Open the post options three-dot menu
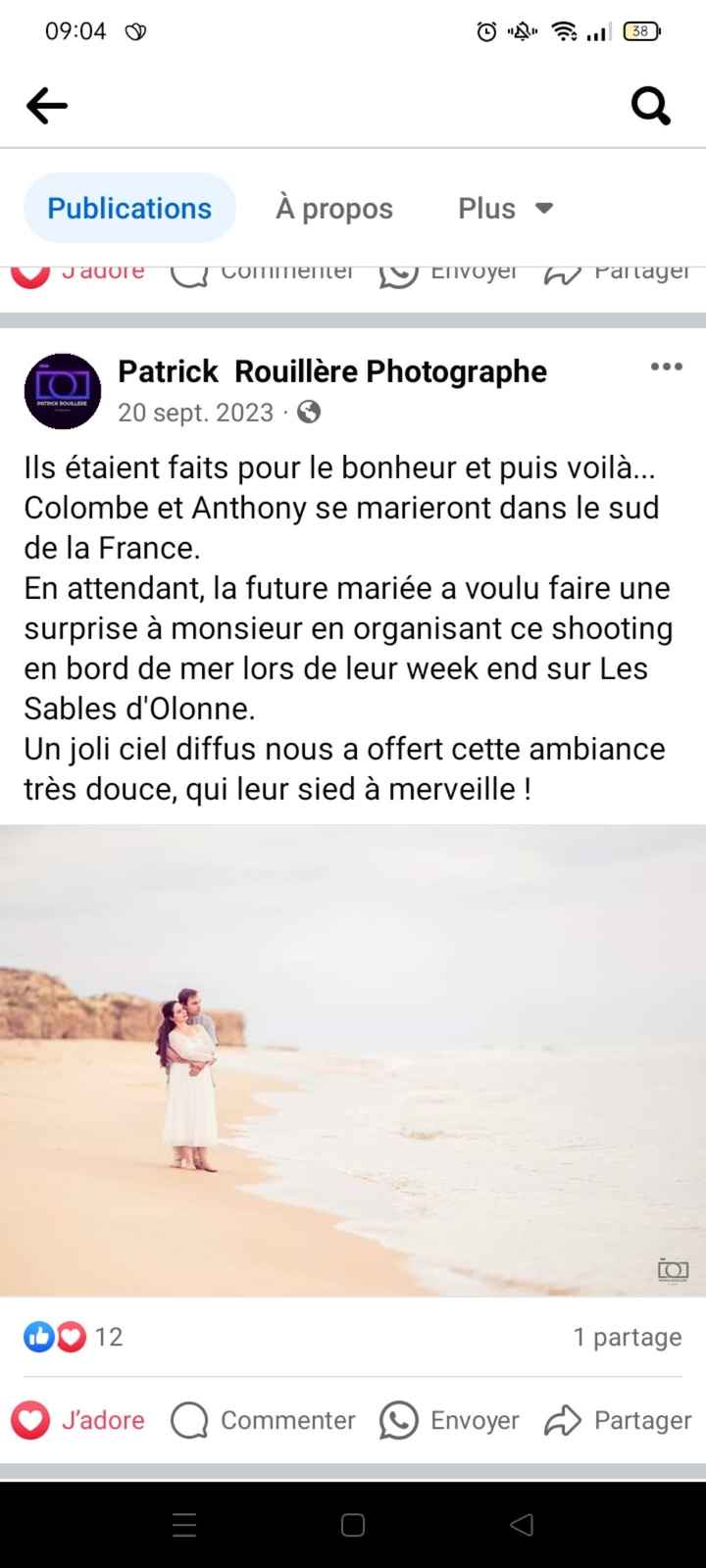Image resolution: width=706 pixels, height=1568 pixels. pos(665,367)
